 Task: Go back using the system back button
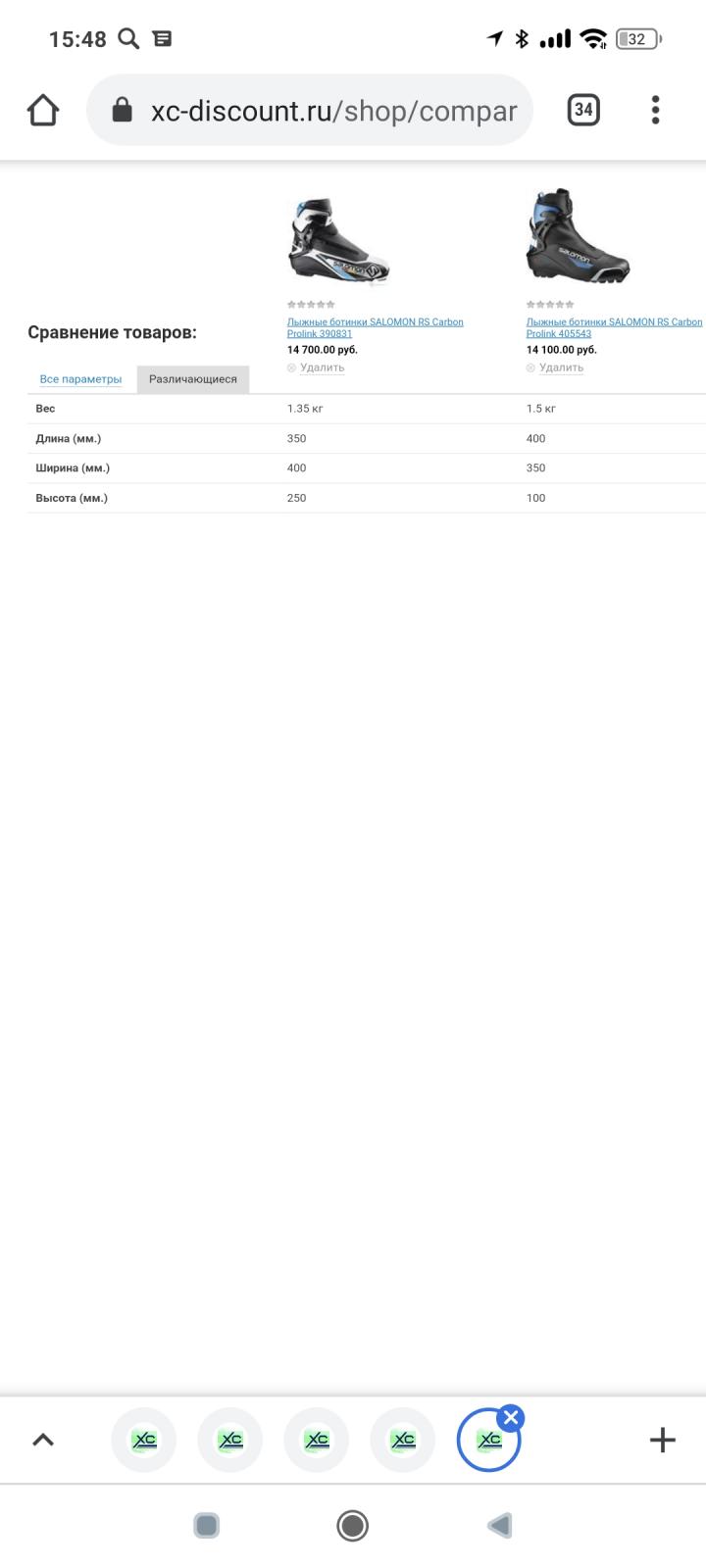[x=500, y=1525]
